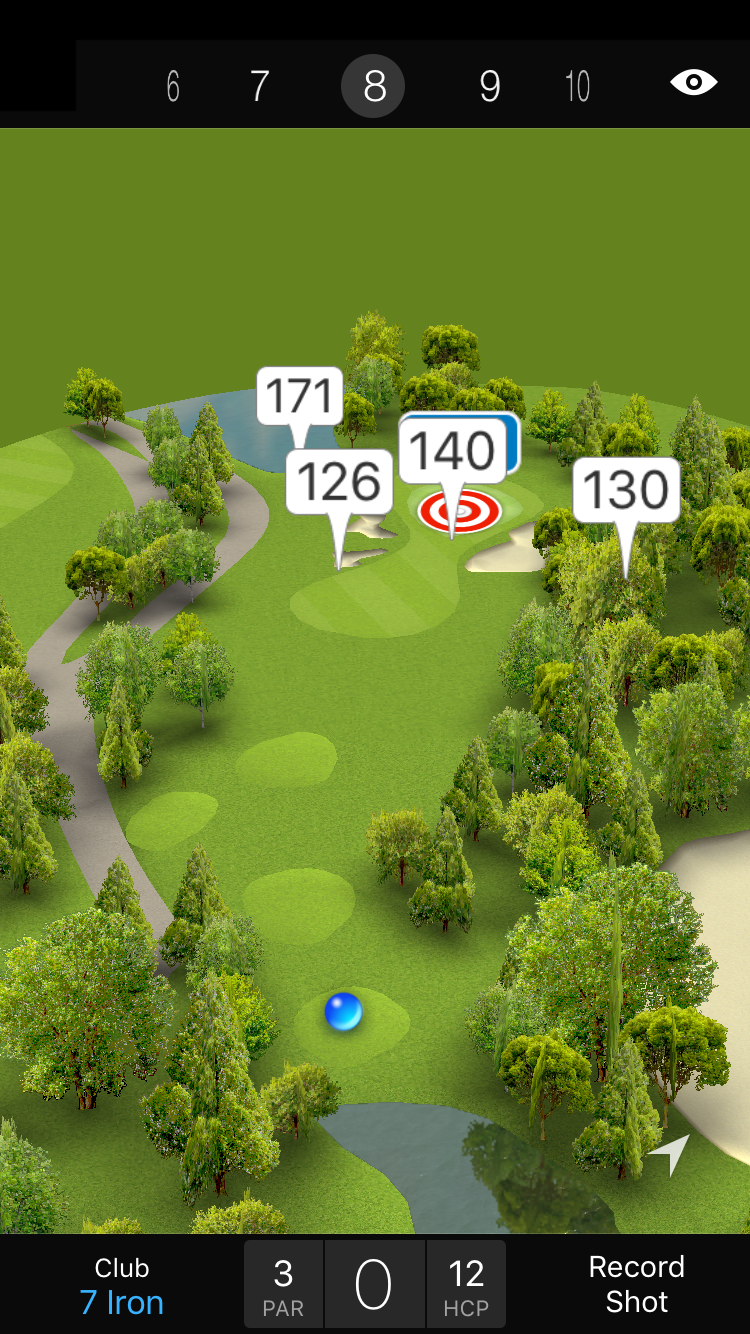Select the 130 distance marker
The height and width of the screenshot is (1334, 750).
(626, 490)
